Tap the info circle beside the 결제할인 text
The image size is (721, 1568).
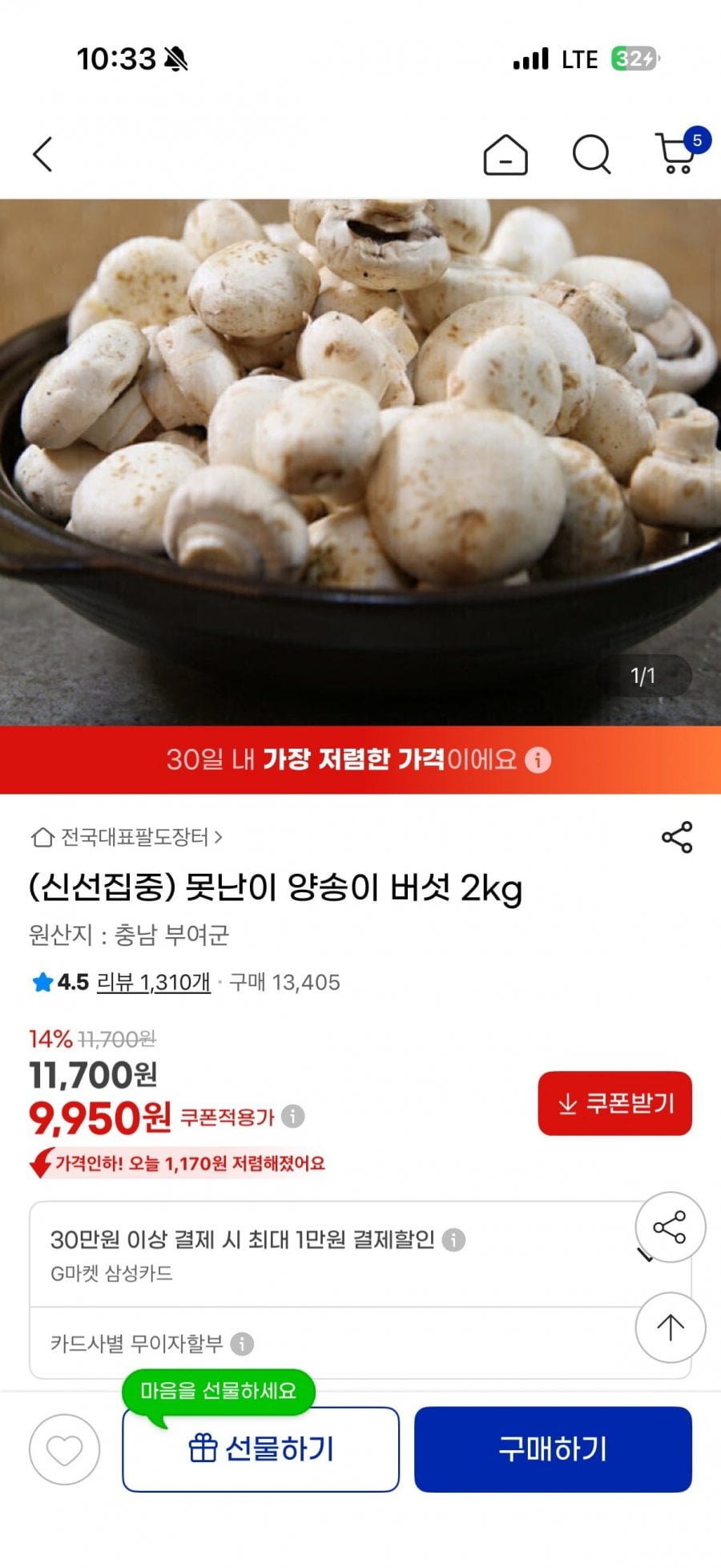pyautogui.click(x=455, y=1239)
